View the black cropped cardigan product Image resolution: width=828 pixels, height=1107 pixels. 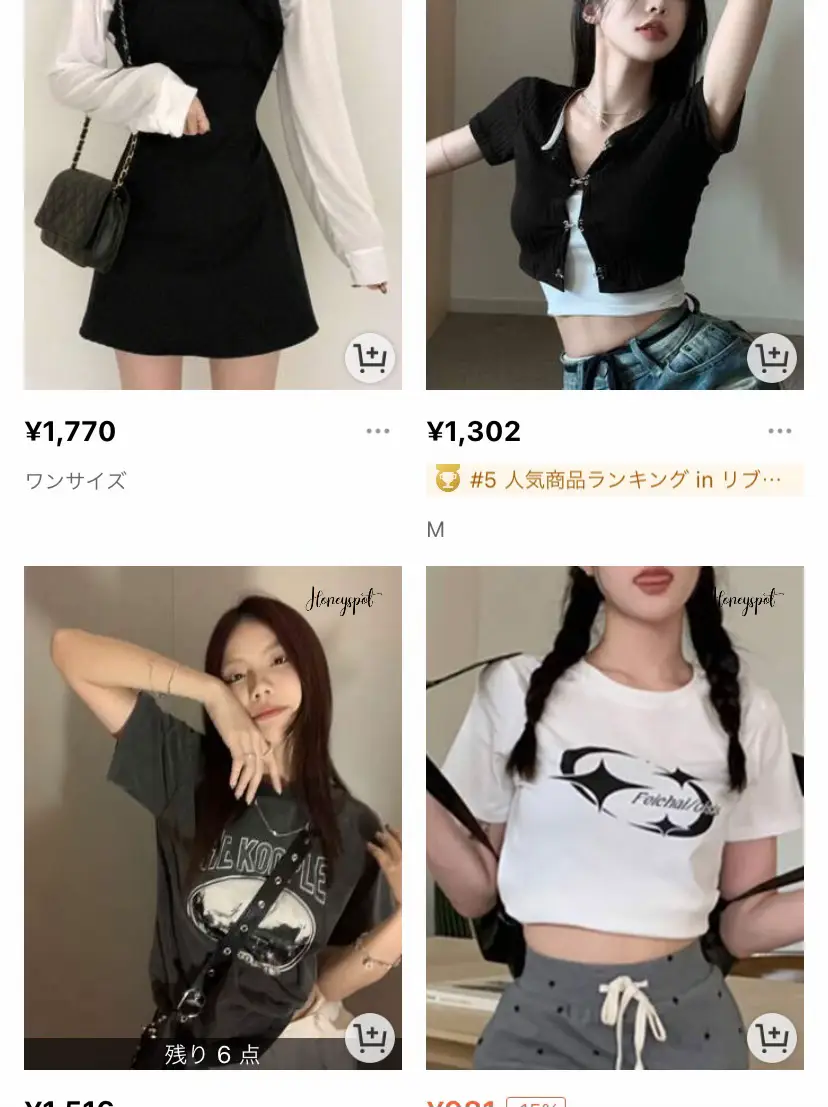(x=614, y=190)
